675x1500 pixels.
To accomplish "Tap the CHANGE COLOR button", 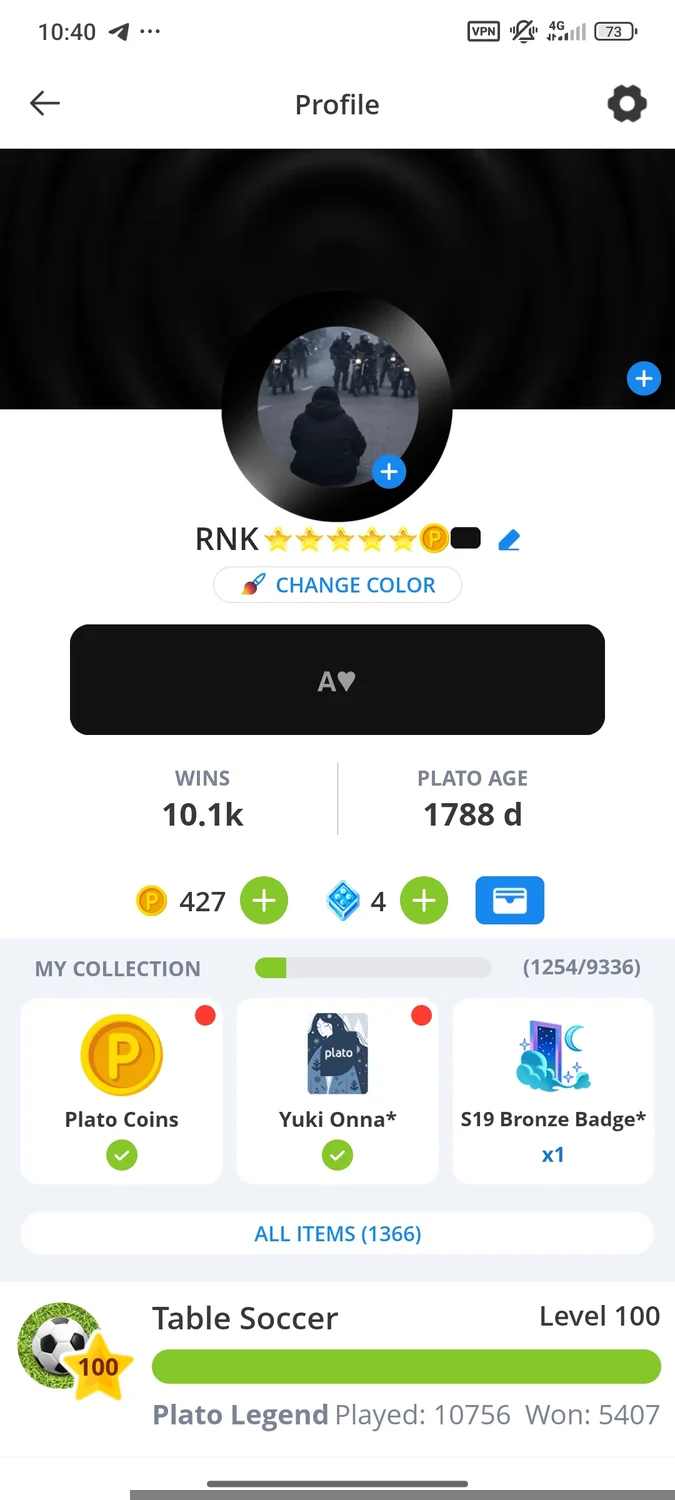I will pyautogui.click(x=338, y=585).
